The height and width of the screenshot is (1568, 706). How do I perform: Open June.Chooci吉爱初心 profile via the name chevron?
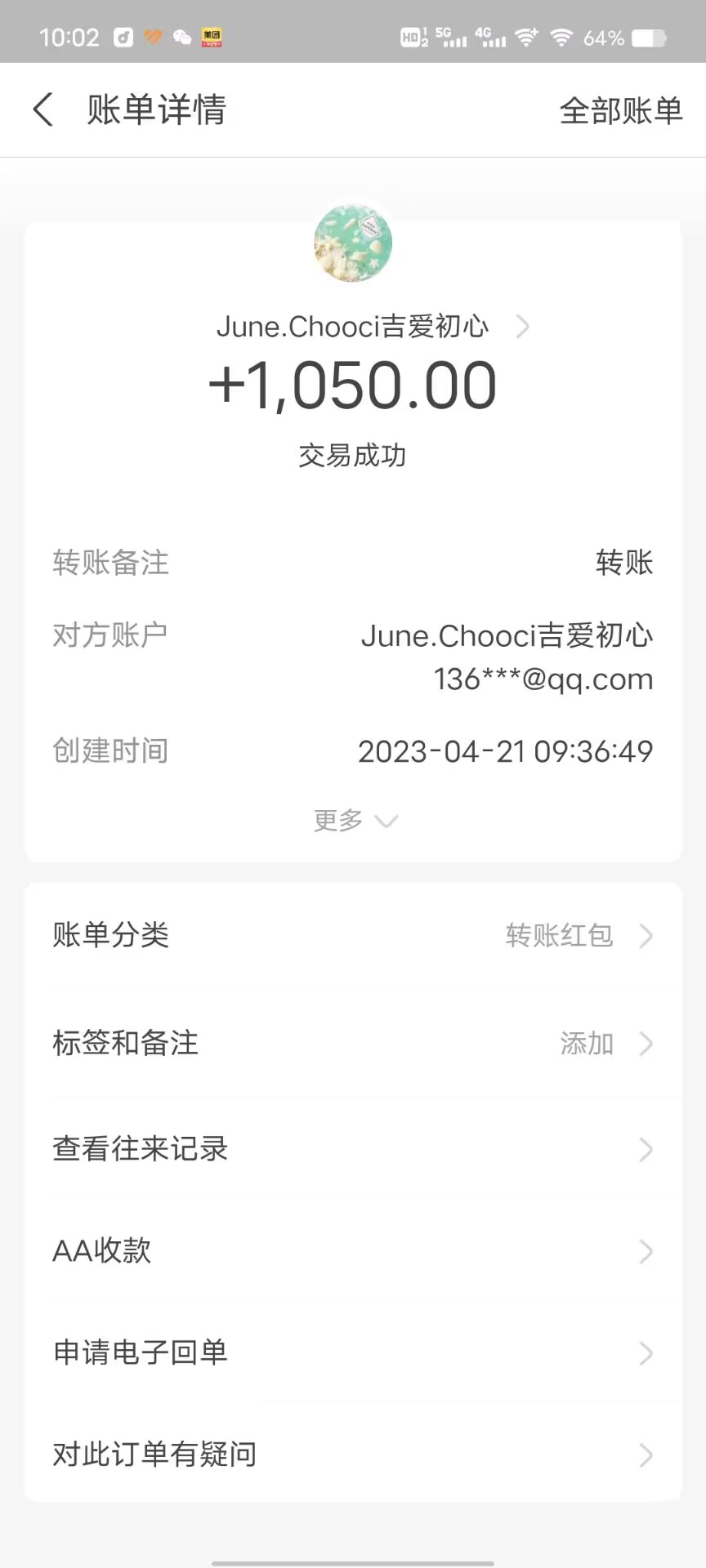click(x=522, y=326)
